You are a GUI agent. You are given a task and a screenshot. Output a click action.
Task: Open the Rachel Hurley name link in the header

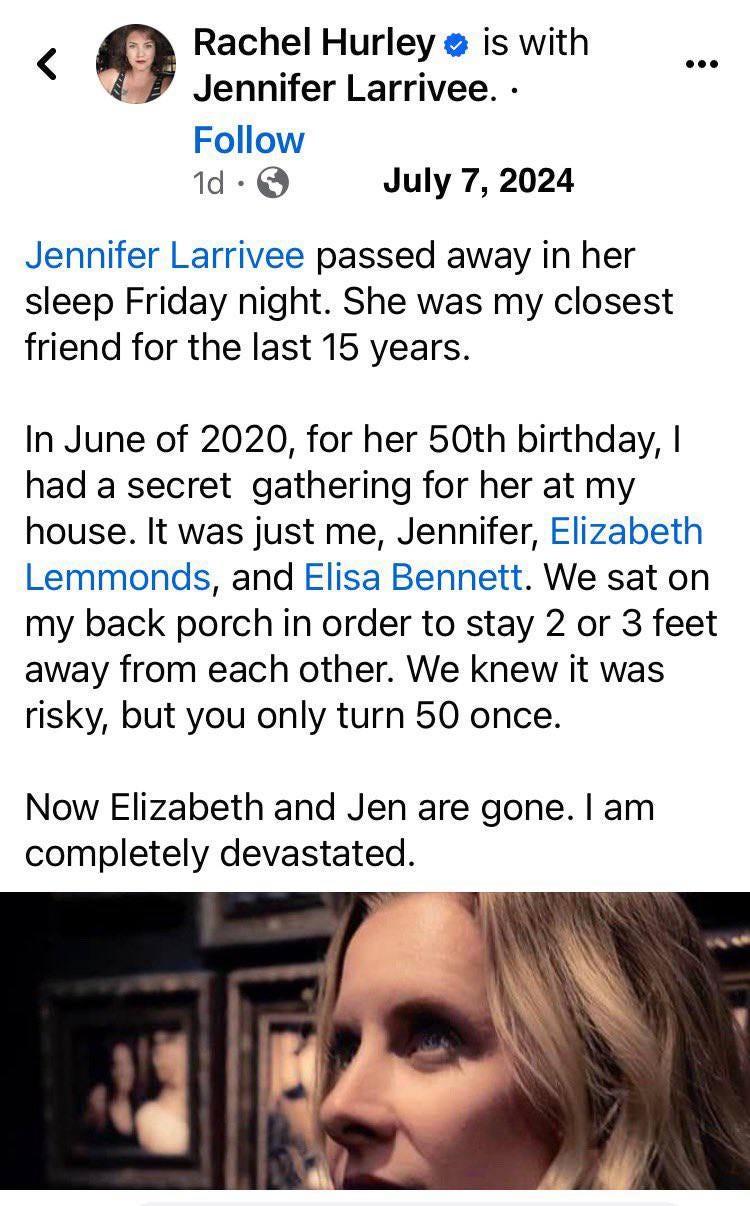314,42
